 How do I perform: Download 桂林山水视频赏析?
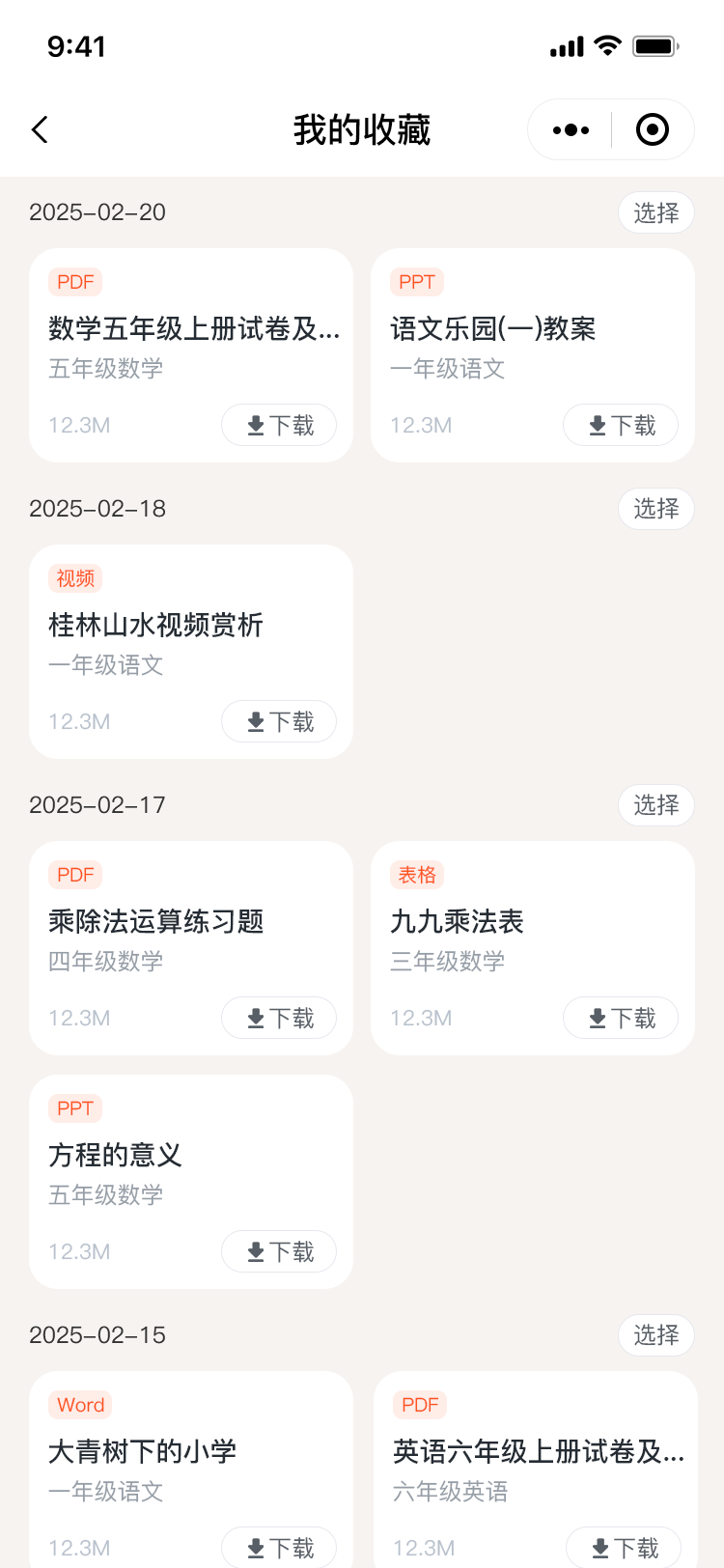coord(279,721)
